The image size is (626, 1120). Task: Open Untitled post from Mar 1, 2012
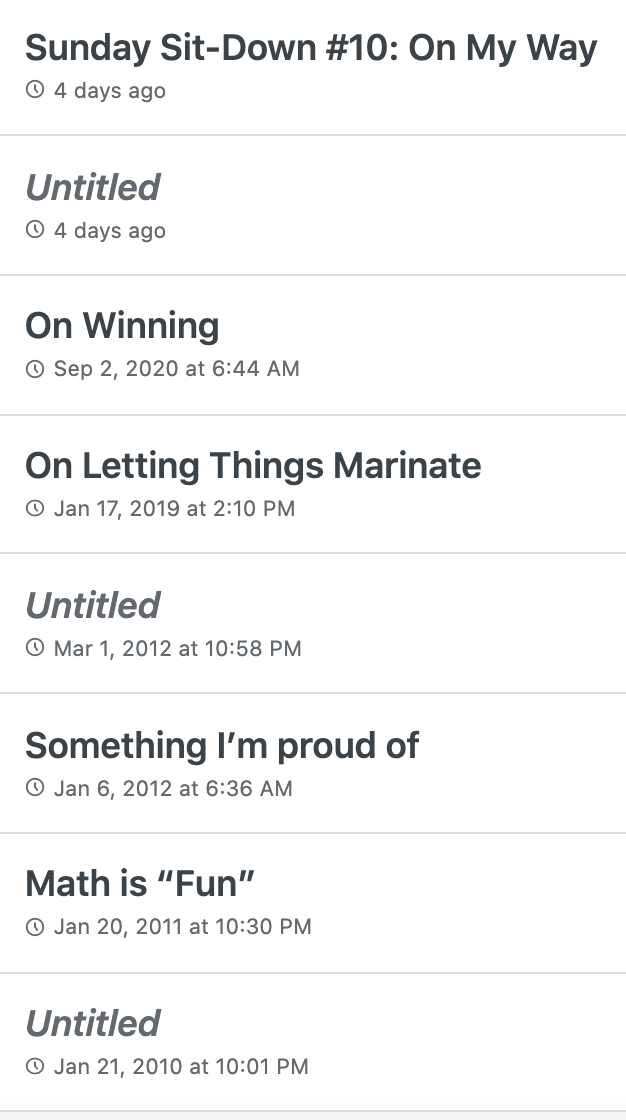pyautogui.click(x=92, y=606)
